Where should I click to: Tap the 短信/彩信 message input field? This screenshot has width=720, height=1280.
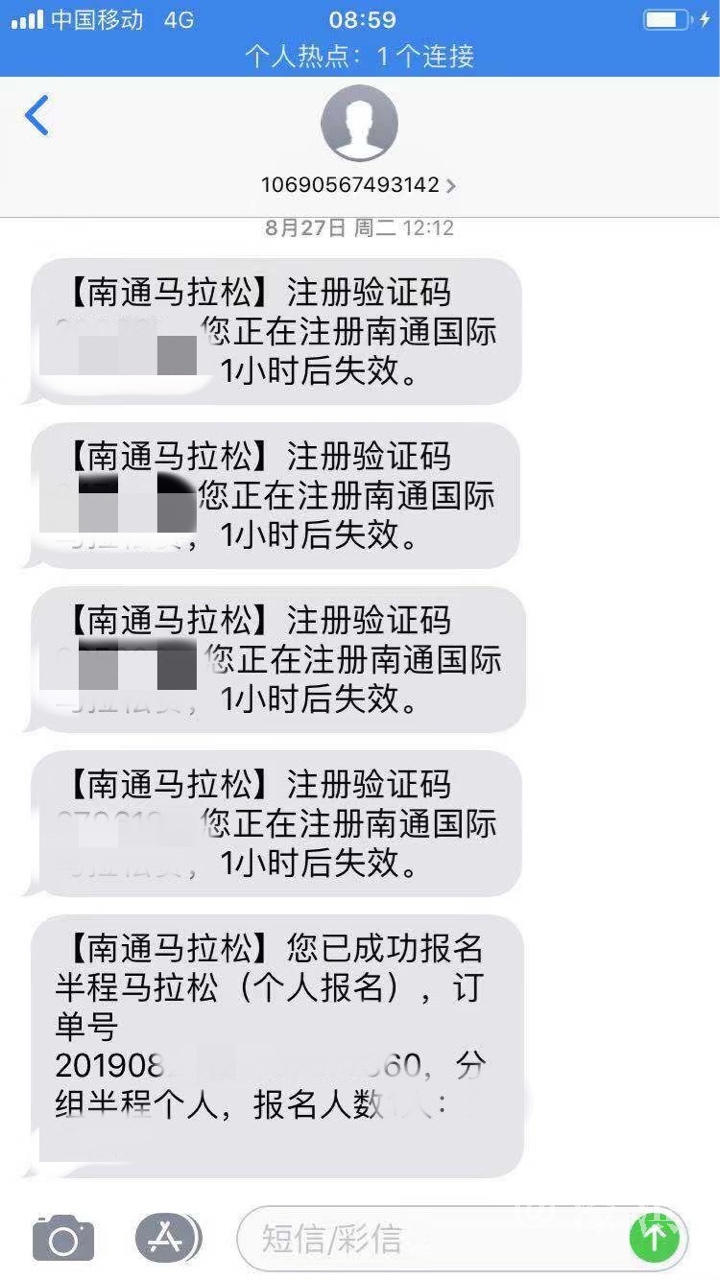(430, 1238)
